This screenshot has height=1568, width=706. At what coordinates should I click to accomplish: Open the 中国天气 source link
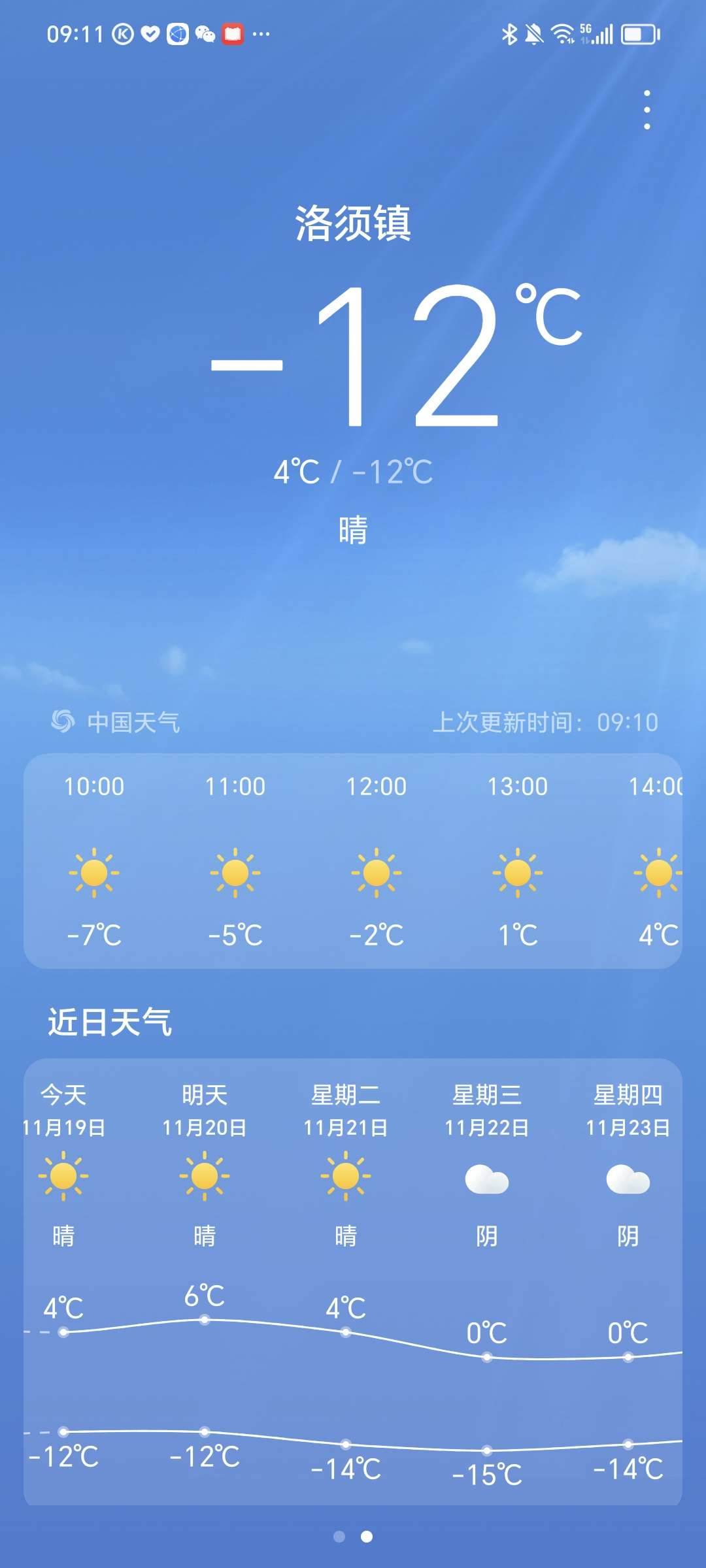pos(116,722)
